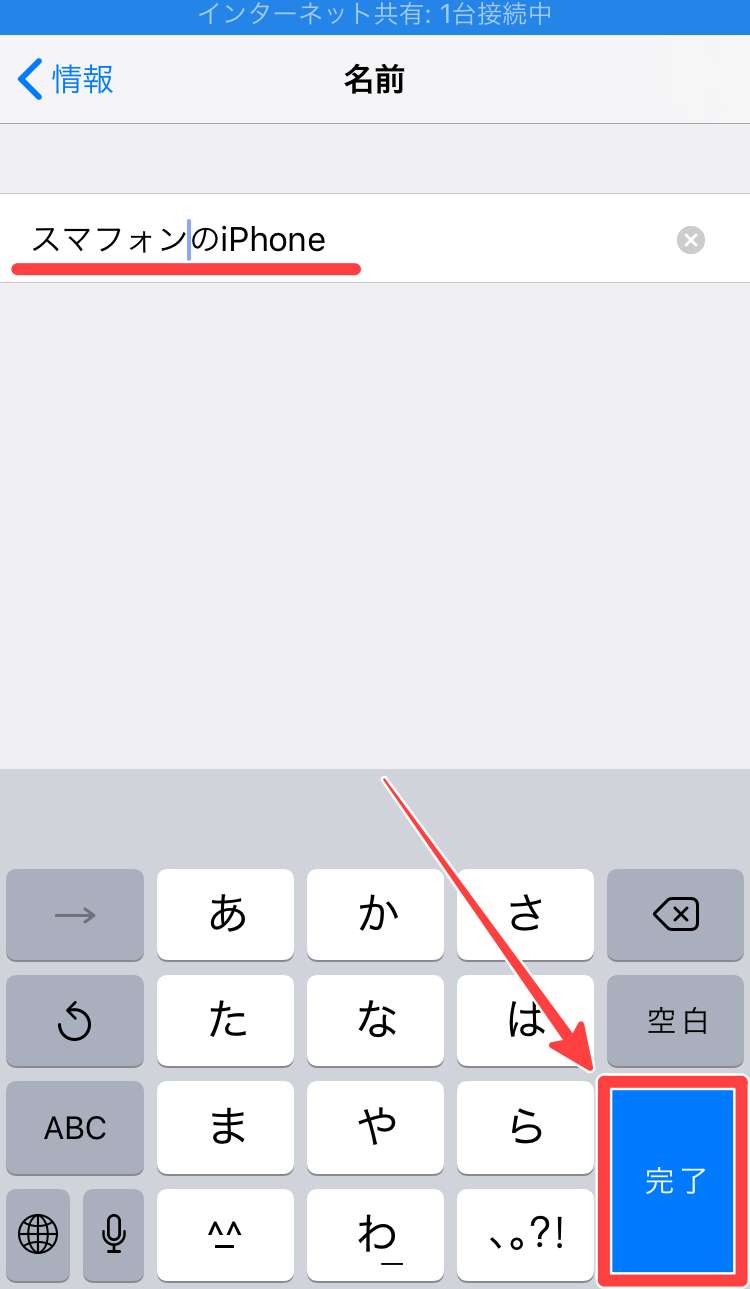Insert a space with 空白 key
The width and height of the screenshot is (750, 1289).
675,1021
